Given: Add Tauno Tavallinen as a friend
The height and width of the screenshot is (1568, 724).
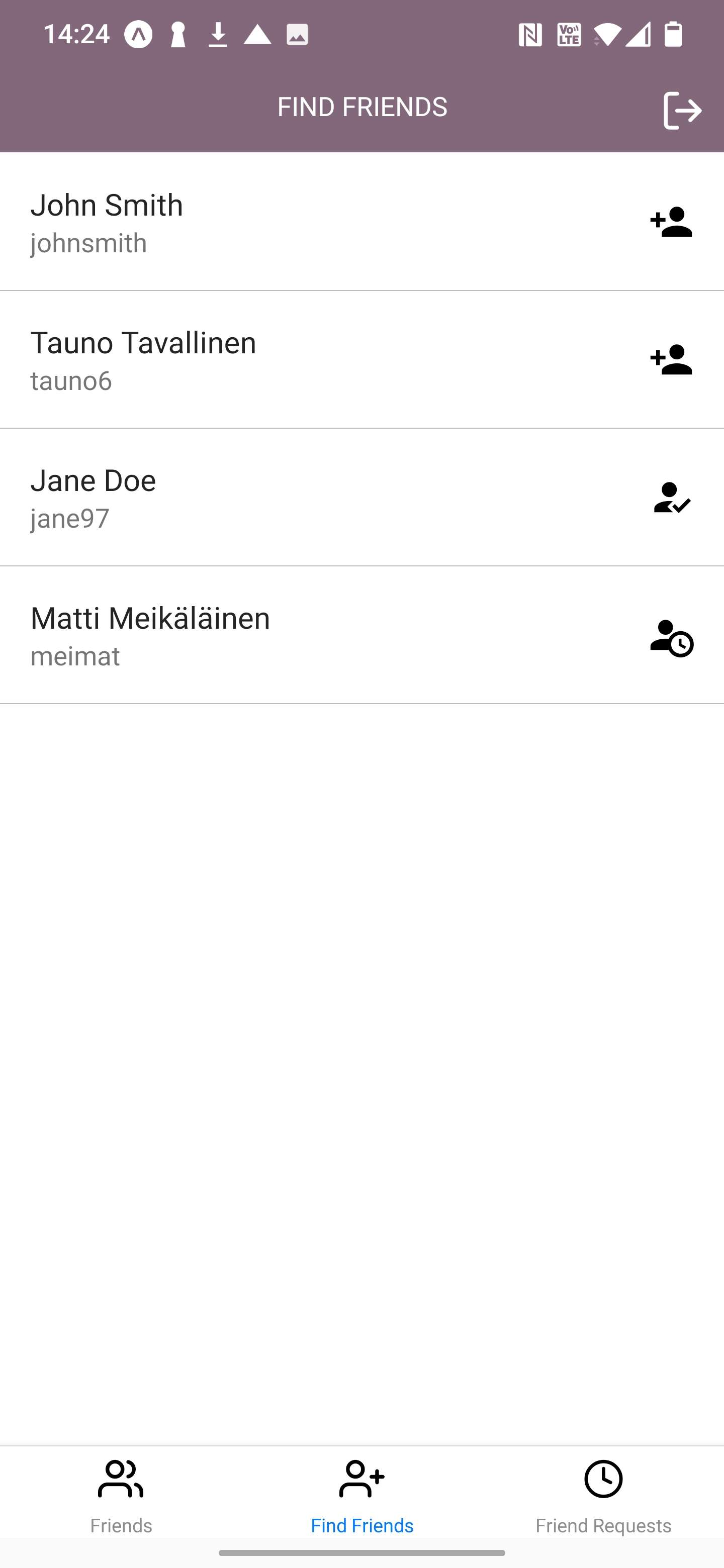Looking at the screenshot, I should (x=671, y=359).
